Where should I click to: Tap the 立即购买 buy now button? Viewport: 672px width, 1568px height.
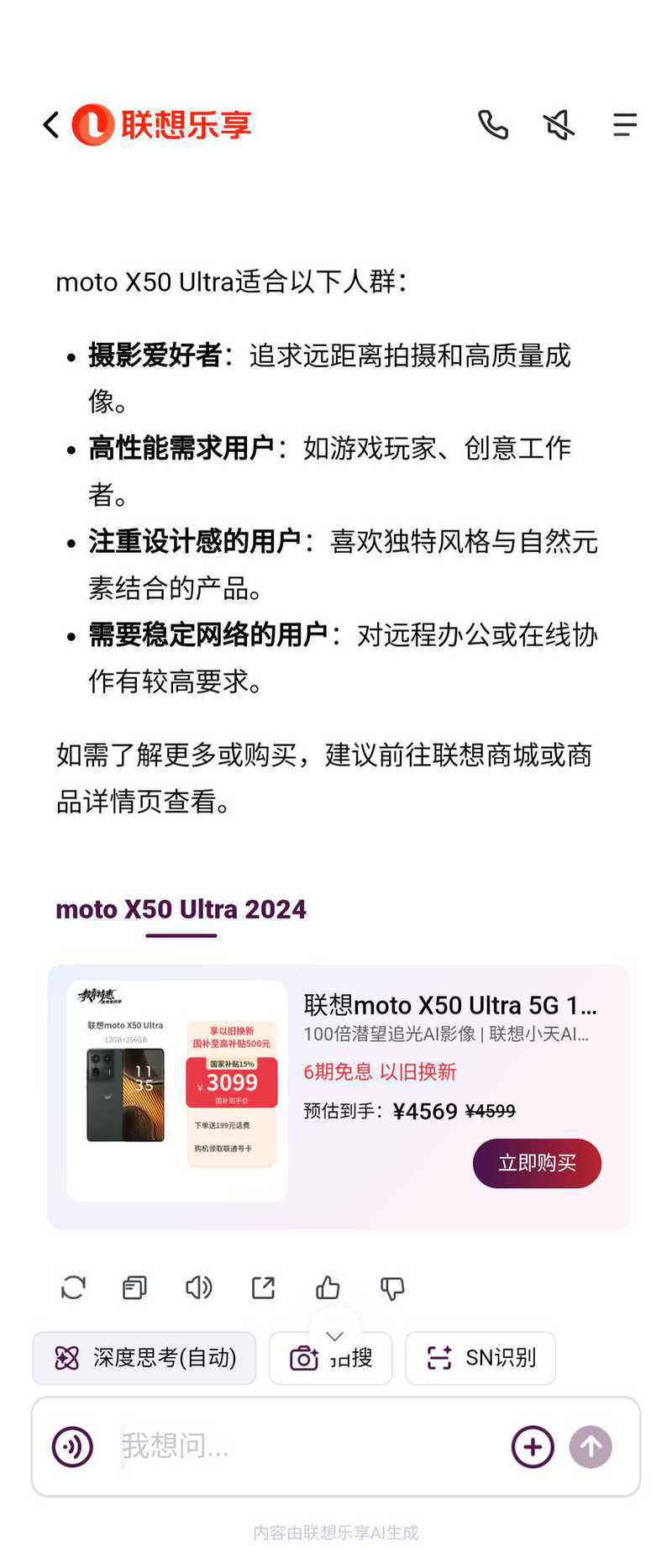click(537, 1163)
